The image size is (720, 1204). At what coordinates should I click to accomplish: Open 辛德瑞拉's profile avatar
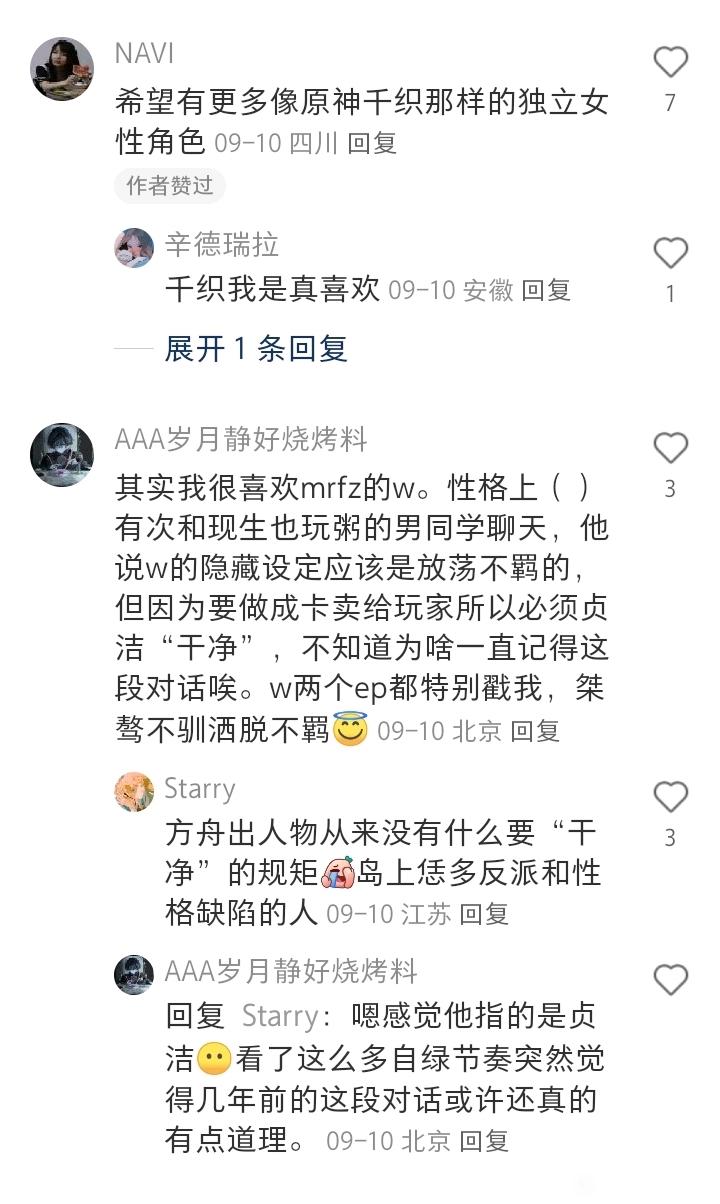pos(134,247)
